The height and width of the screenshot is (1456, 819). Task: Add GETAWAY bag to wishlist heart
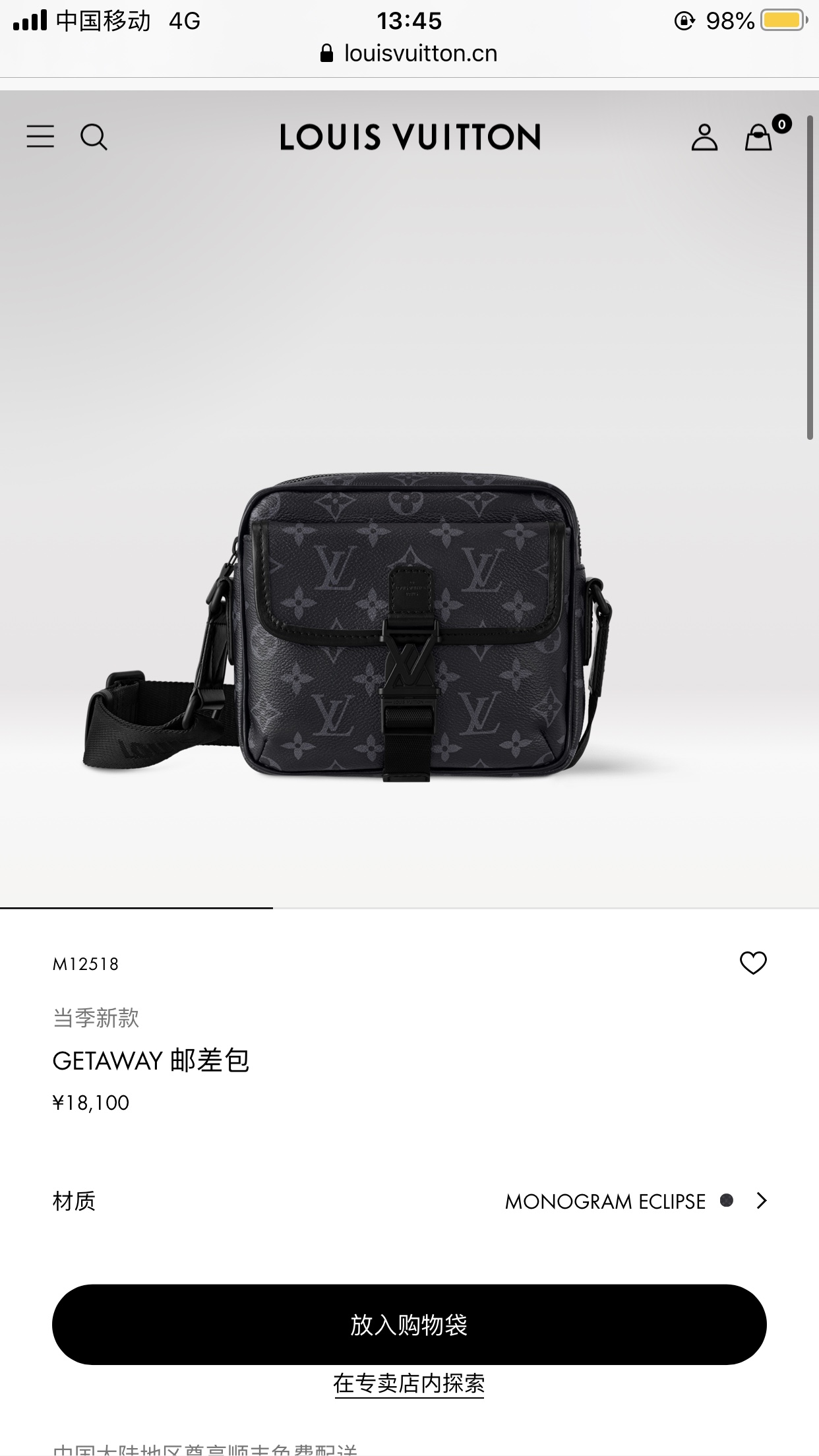coord(753,963)
